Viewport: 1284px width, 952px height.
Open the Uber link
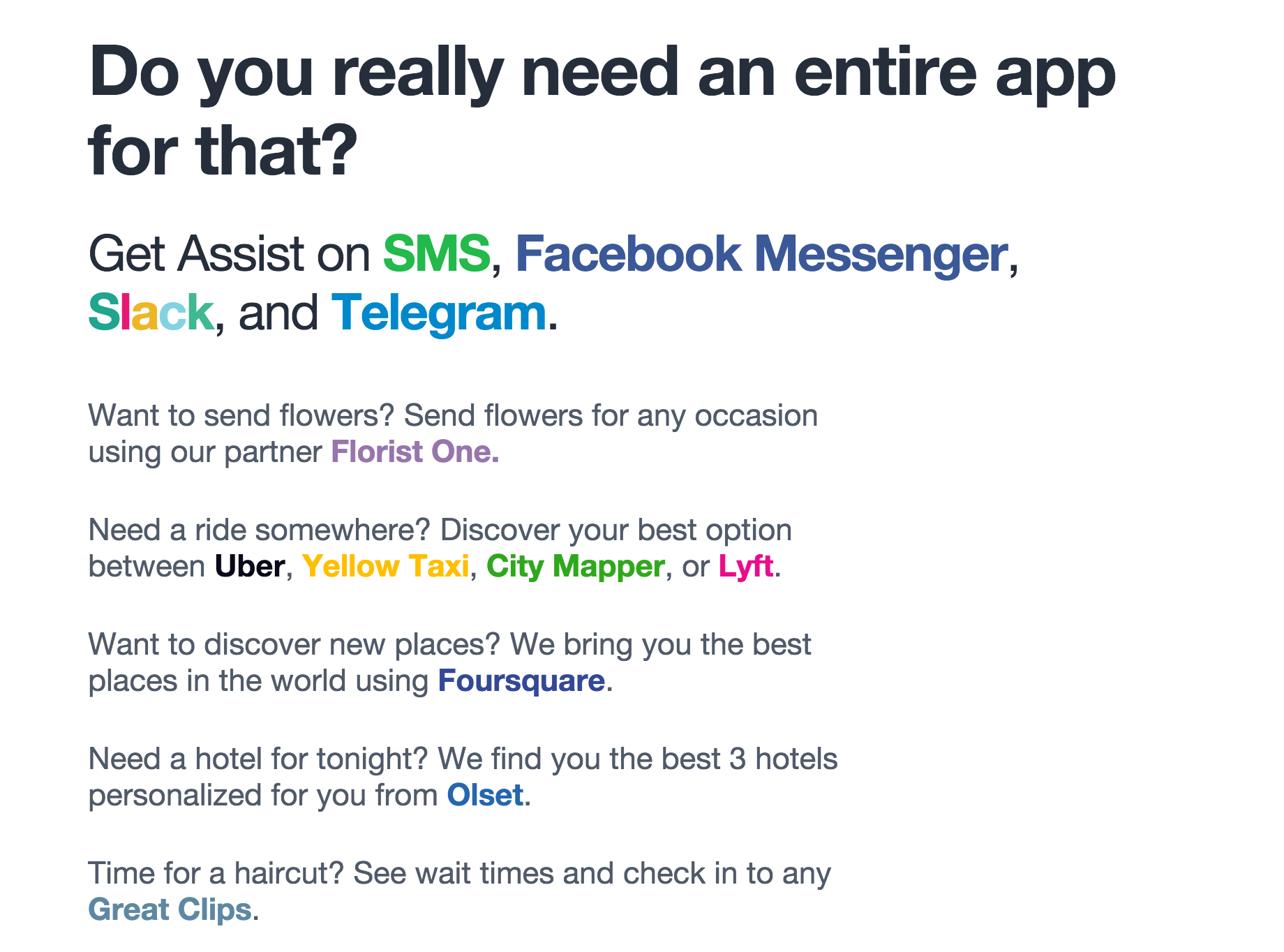250,566
